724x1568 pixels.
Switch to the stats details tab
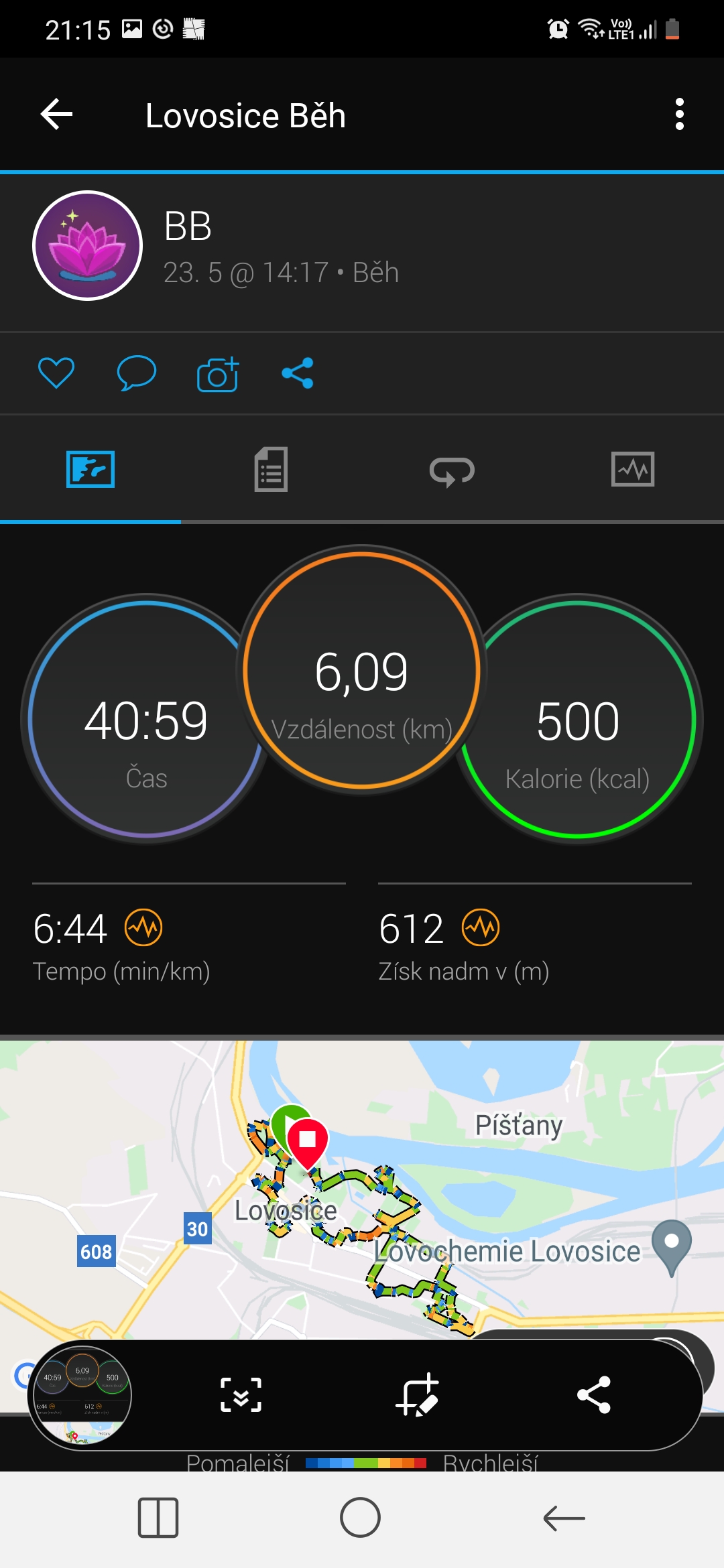pyautogui.click(x=271, y=469)
